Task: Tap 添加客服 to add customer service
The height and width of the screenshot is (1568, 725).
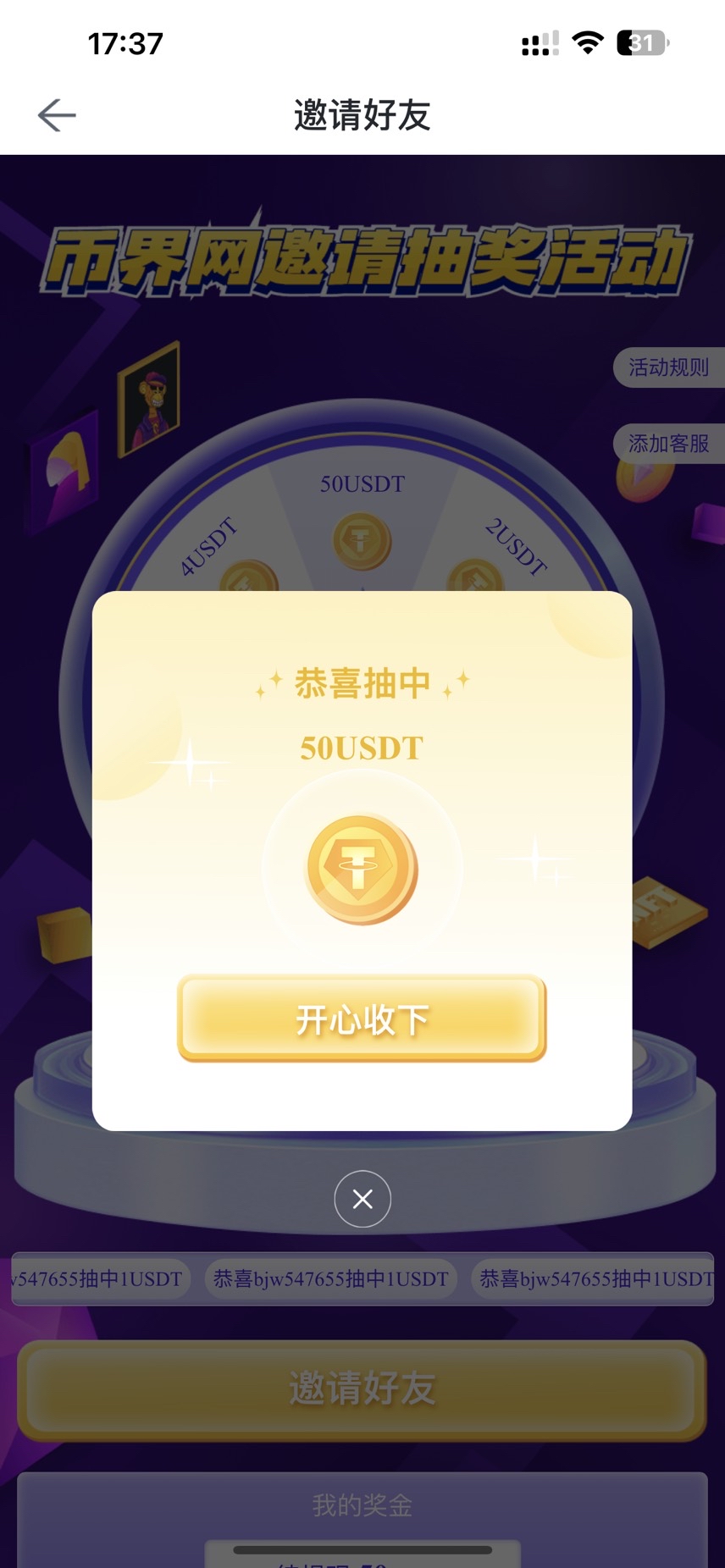Action: 667,444
